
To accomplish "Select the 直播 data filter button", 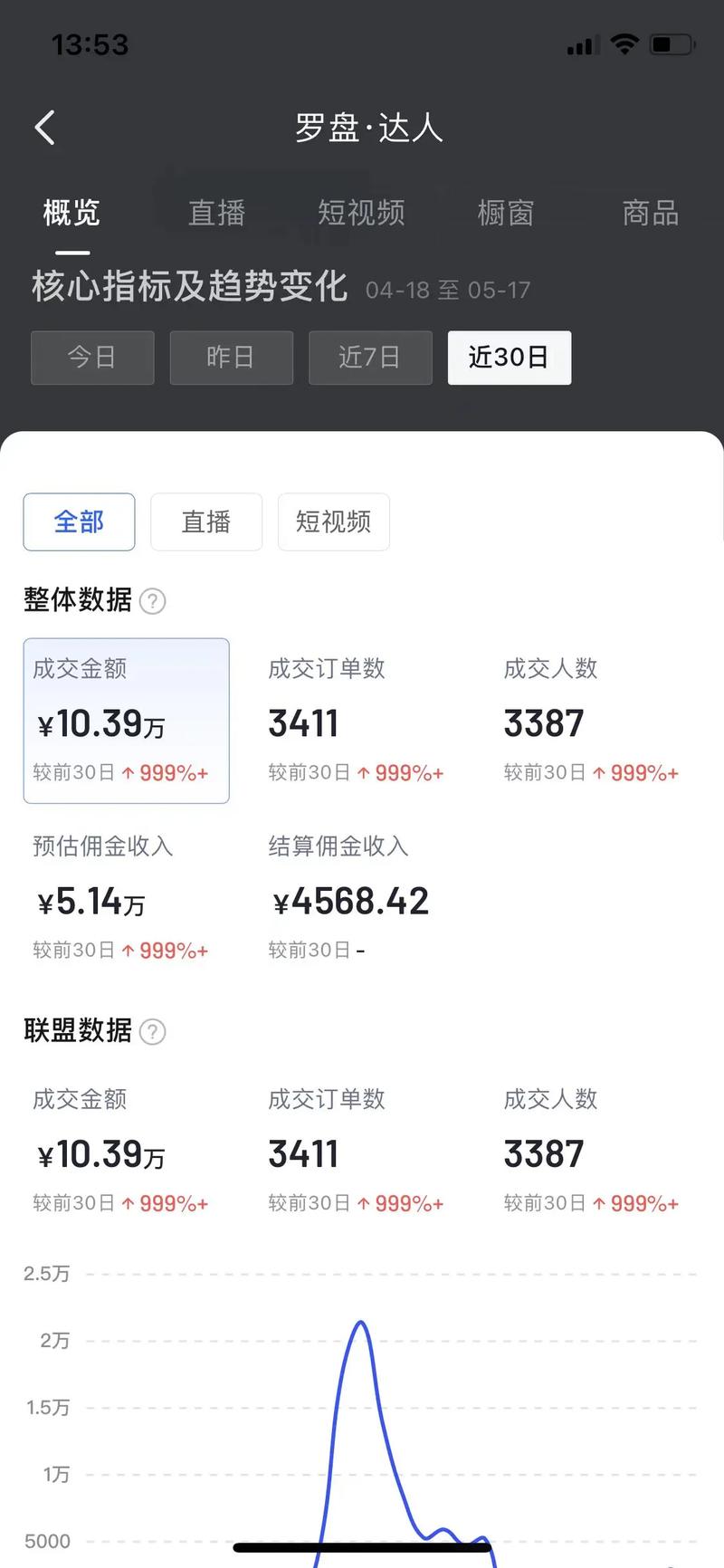I will tap(206, 522).
